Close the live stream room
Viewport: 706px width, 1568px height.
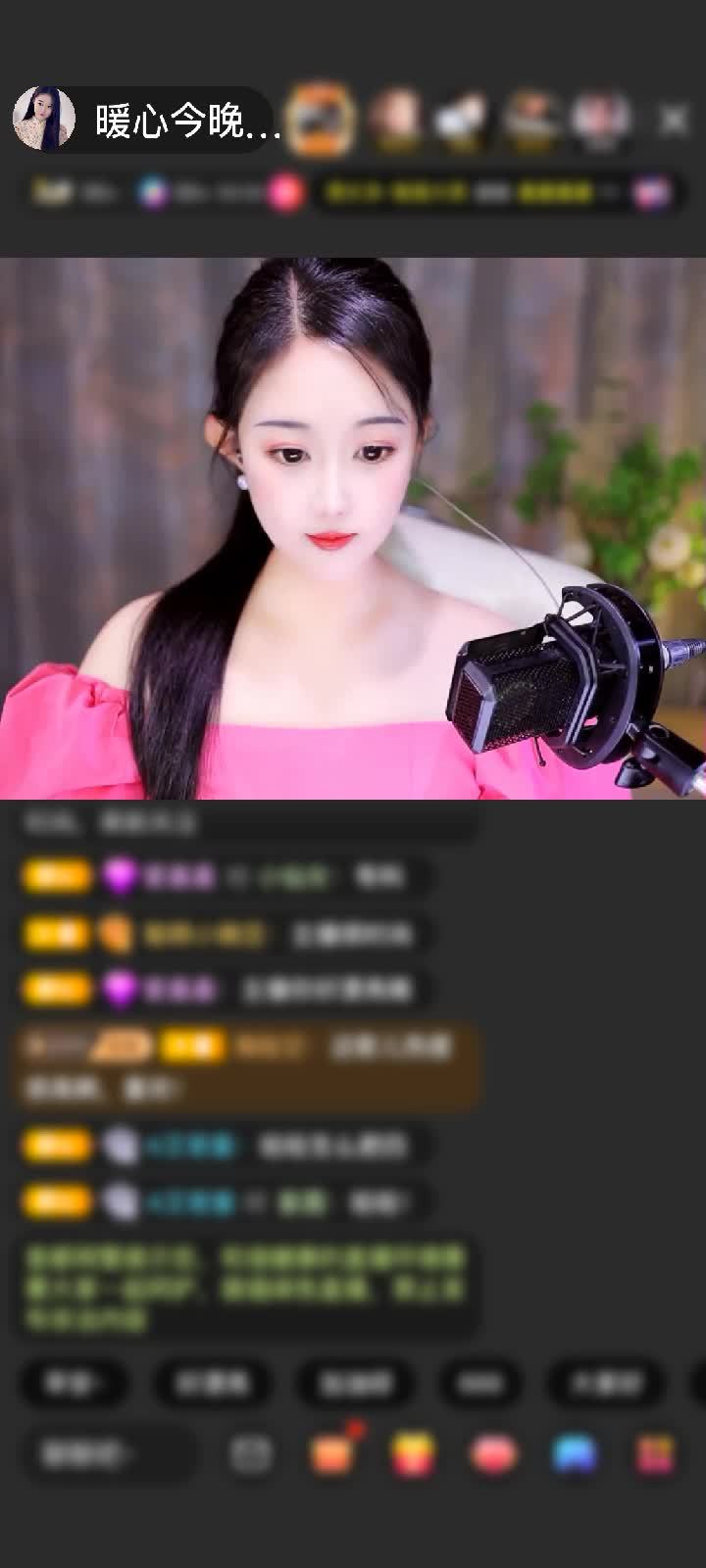[x=673, y=120]
